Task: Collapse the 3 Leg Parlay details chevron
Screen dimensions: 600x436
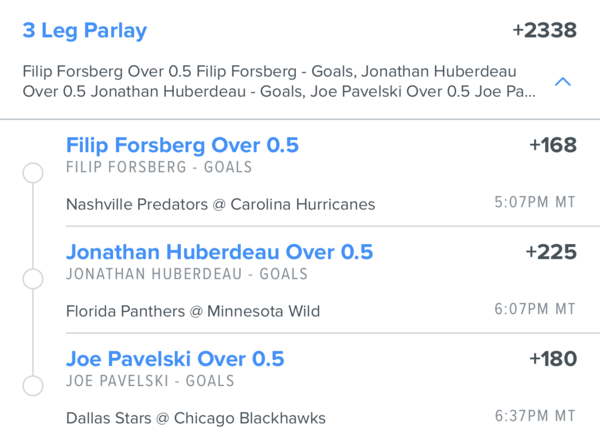Action: [563, 82]
